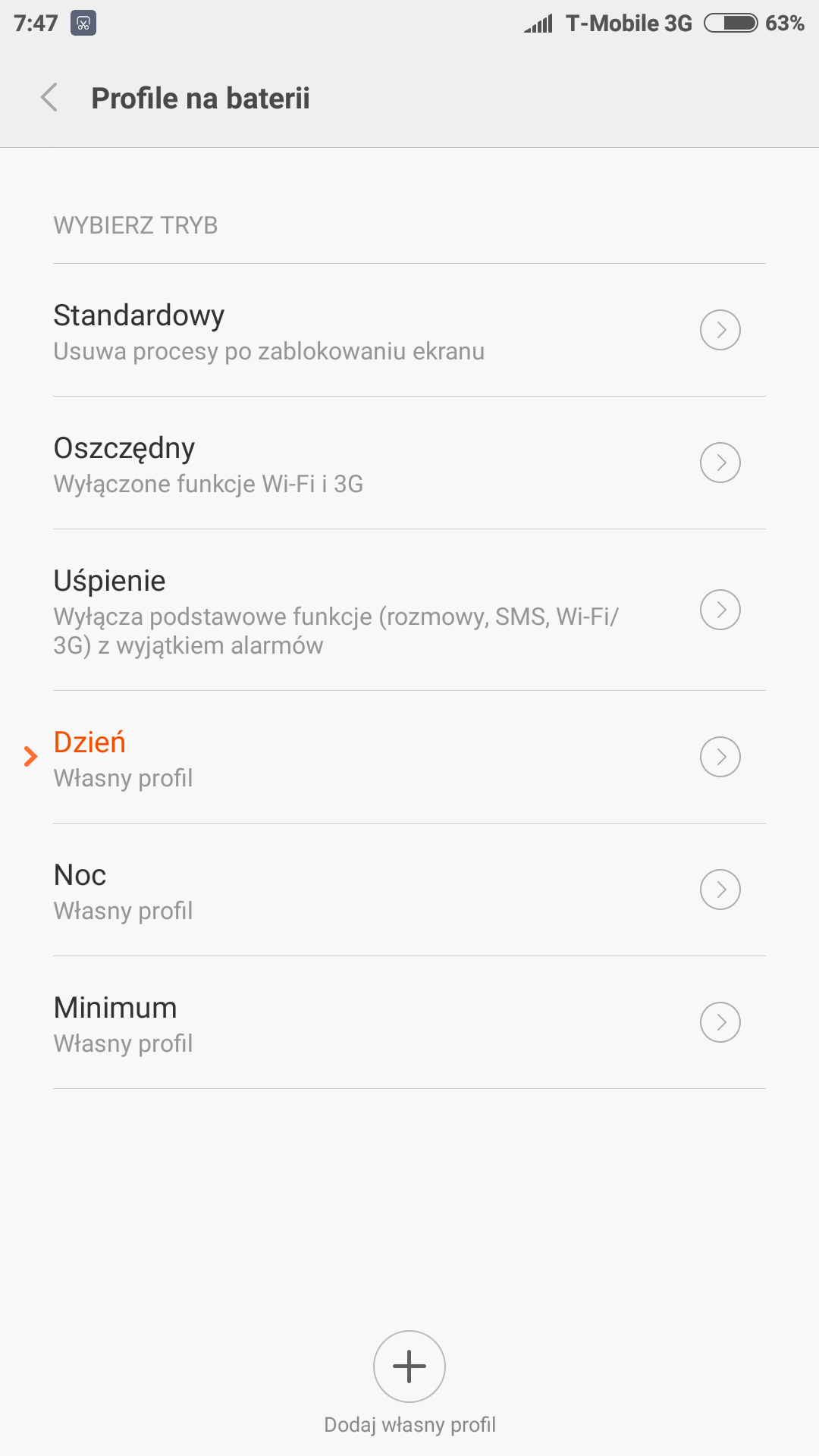Open details arrow for Dzień
819x1456 pixels.
coord(720,757)
